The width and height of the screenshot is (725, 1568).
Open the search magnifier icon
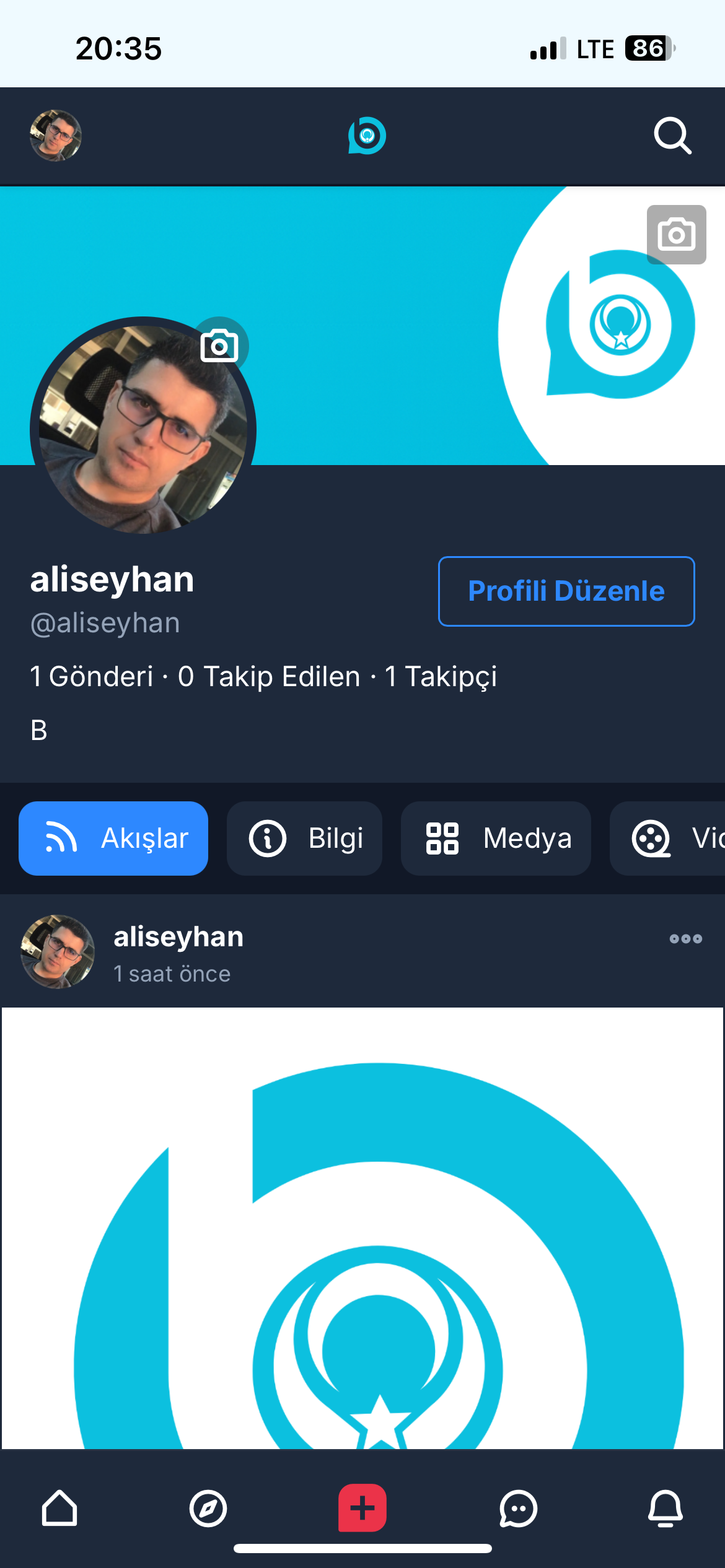pos(672,136)
